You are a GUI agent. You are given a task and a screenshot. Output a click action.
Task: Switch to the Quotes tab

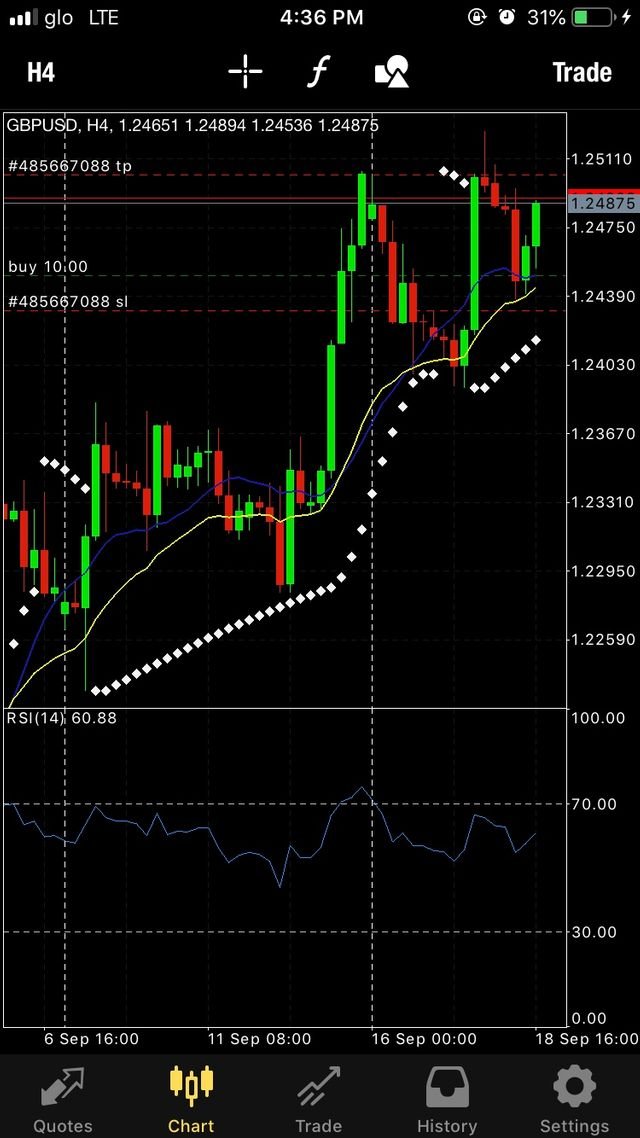click(x=63, y=1099)
